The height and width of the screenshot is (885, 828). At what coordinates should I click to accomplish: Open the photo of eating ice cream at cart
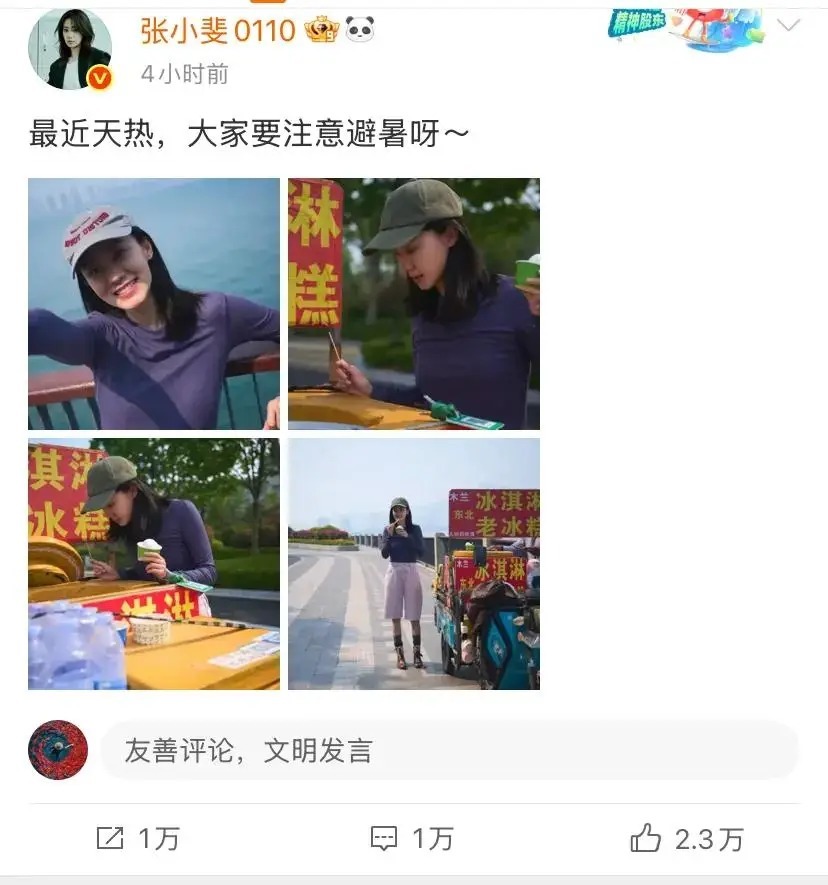[x=154, y=564]
